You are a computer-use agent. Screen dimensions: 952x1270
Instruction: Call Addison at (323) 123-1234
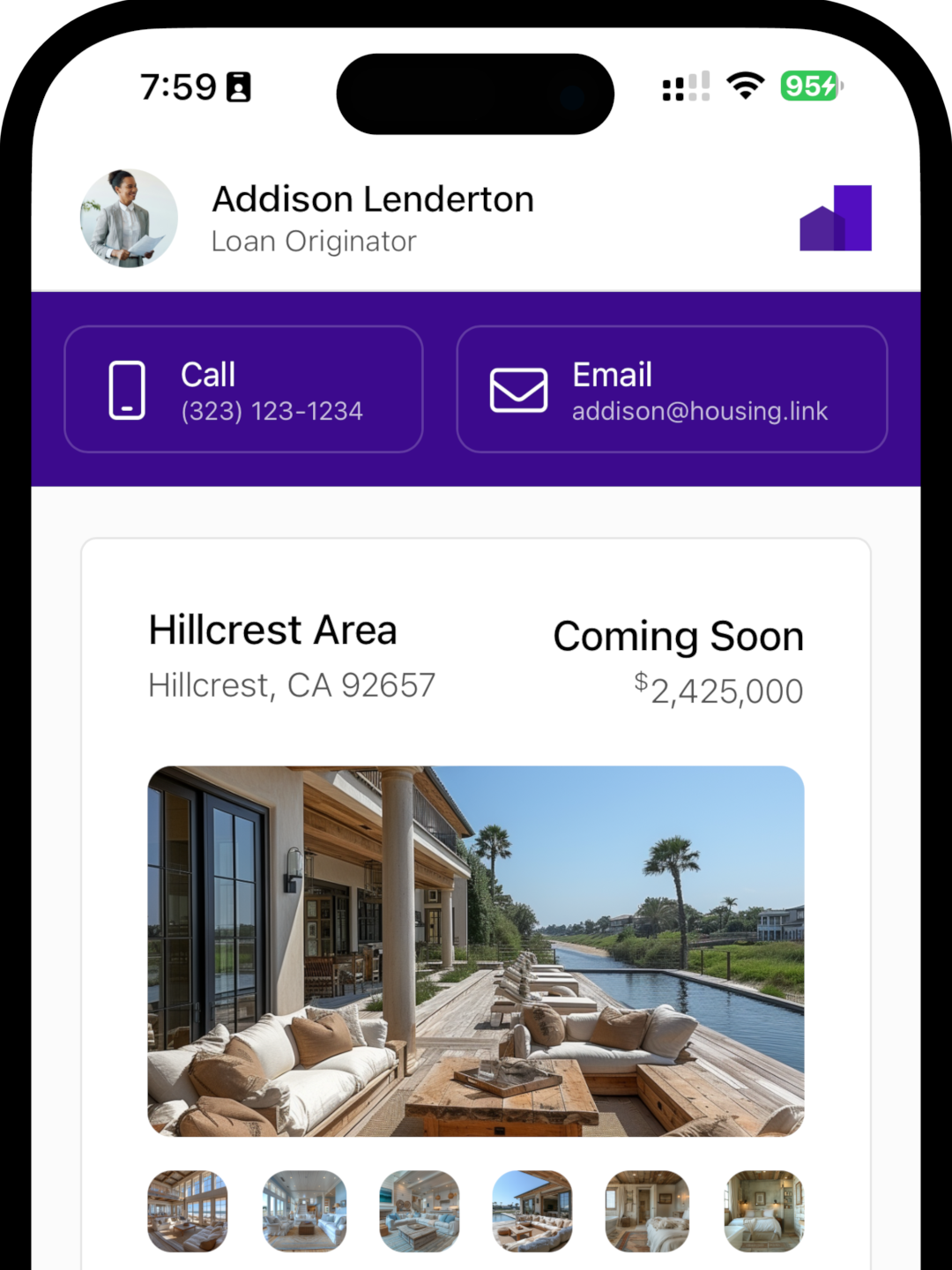[243, 390]
